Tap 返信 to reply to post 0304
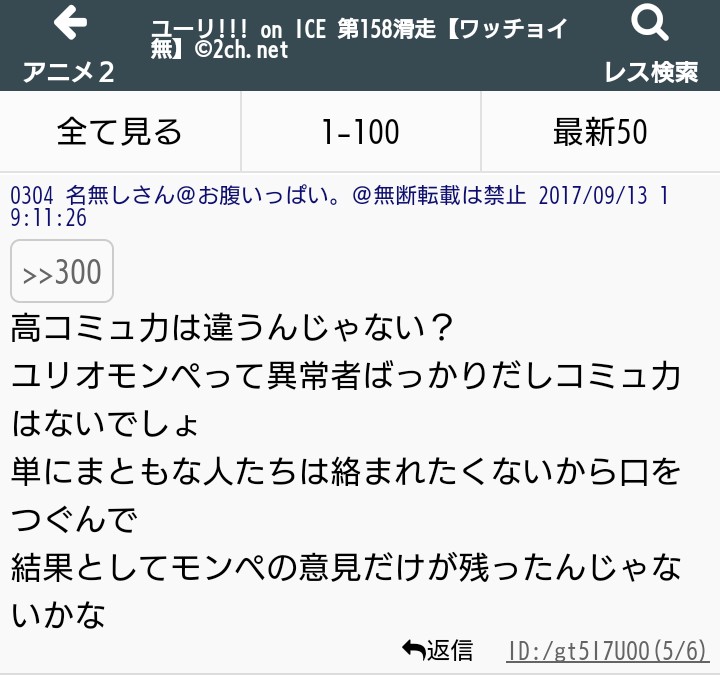Screen dimensions: 720x676 tap(438, 650)
